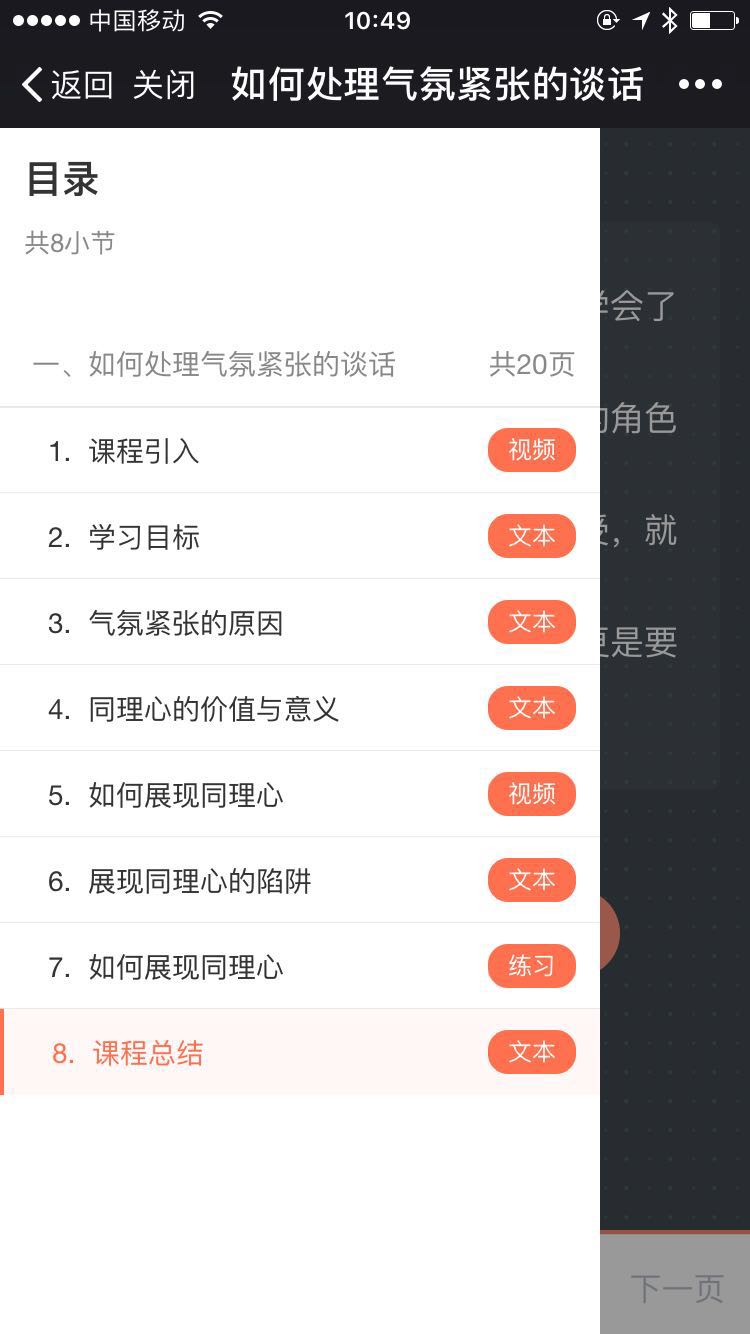Open video section 5 如何展现同理心
Screen dimensions: 750x1334
[300, 795]
